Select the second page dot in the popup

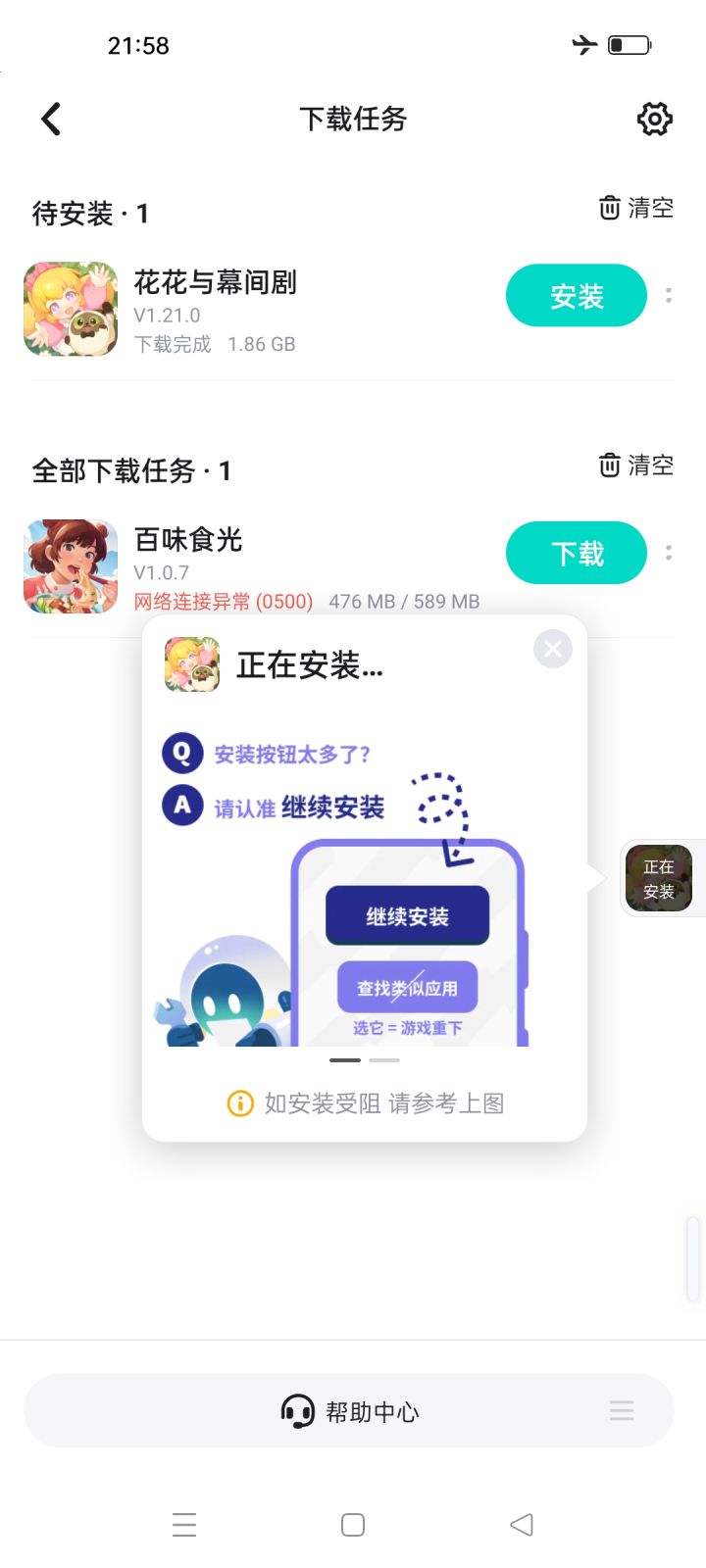[x=383, y=1059]
